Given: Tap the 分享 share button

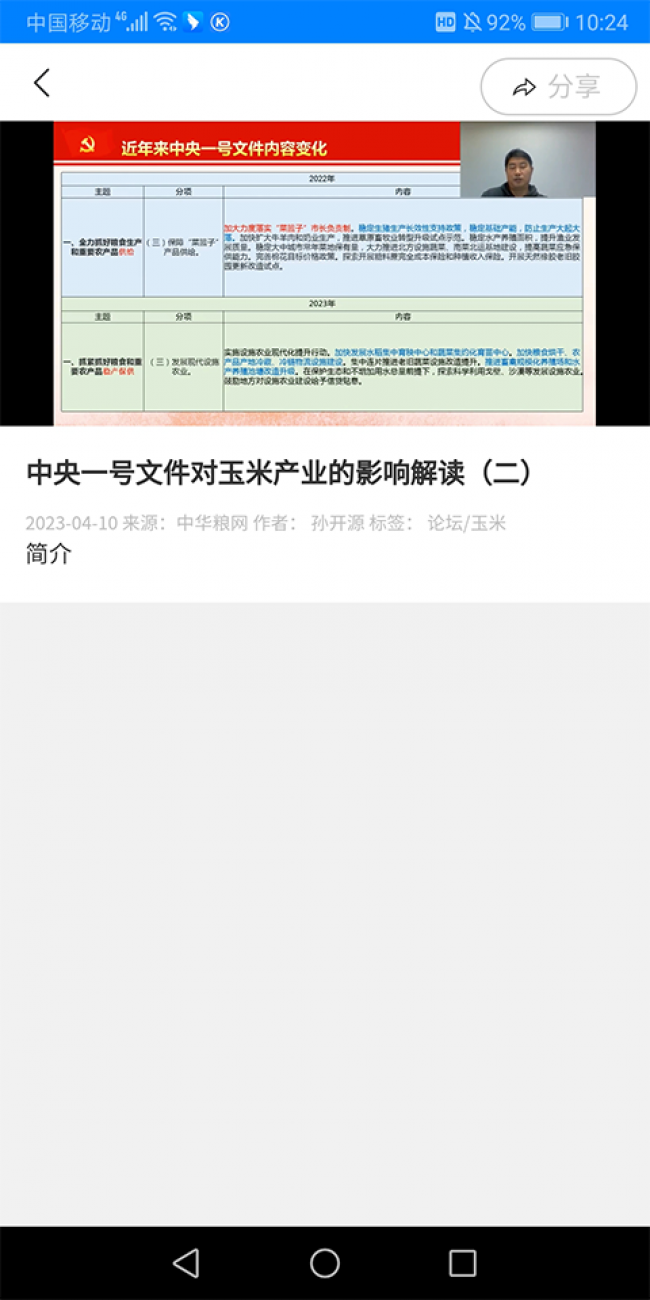Looking at the screenshot, I should (x=558, y=87).
